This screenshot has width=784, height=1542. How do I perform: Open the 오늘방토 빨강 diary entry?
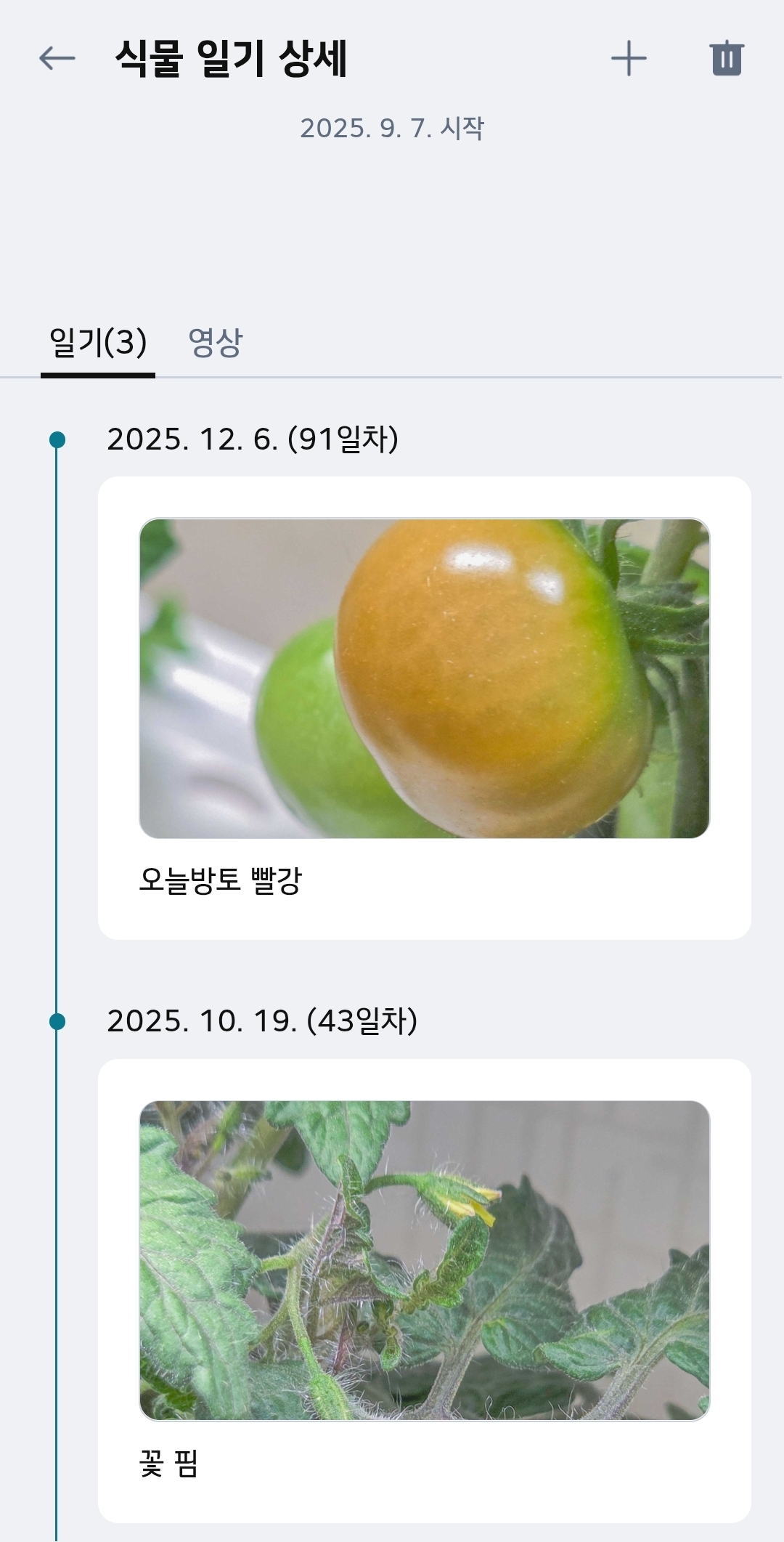(425, 708)
